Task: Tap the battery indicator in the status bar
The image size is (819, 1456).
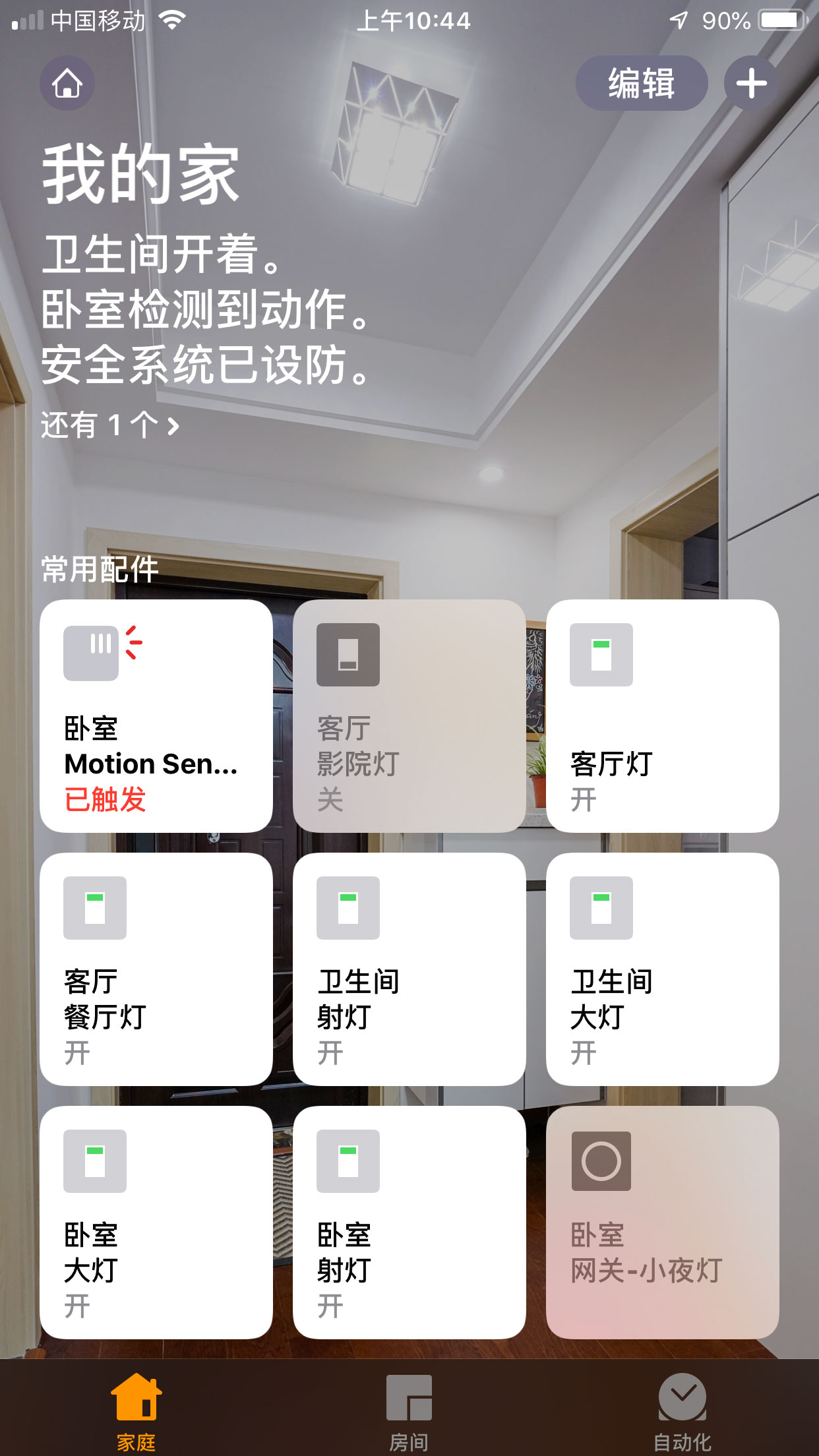Action: pos(781,20)
